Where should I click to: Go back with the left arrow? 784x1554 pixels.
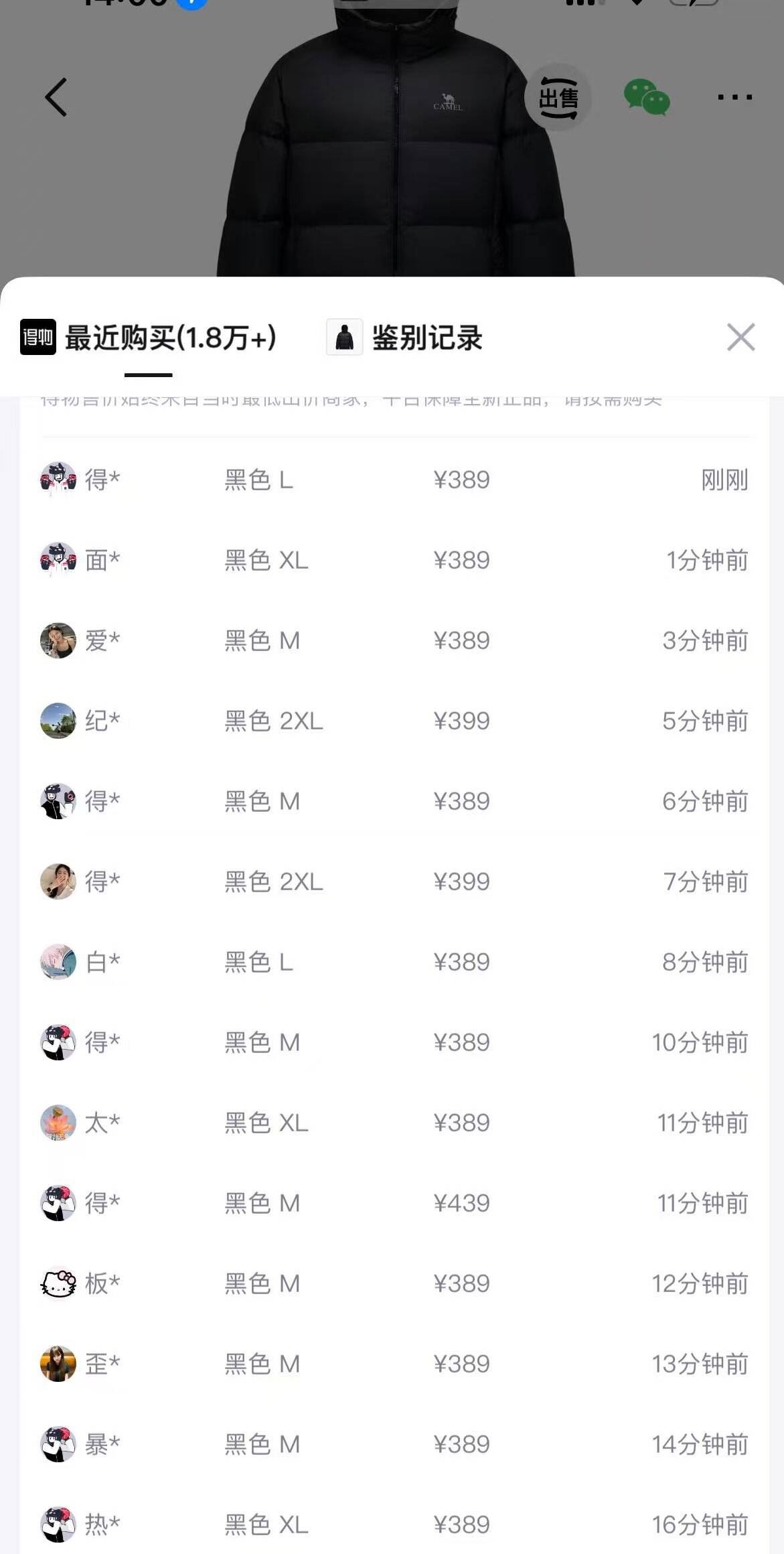click(56, 98)
